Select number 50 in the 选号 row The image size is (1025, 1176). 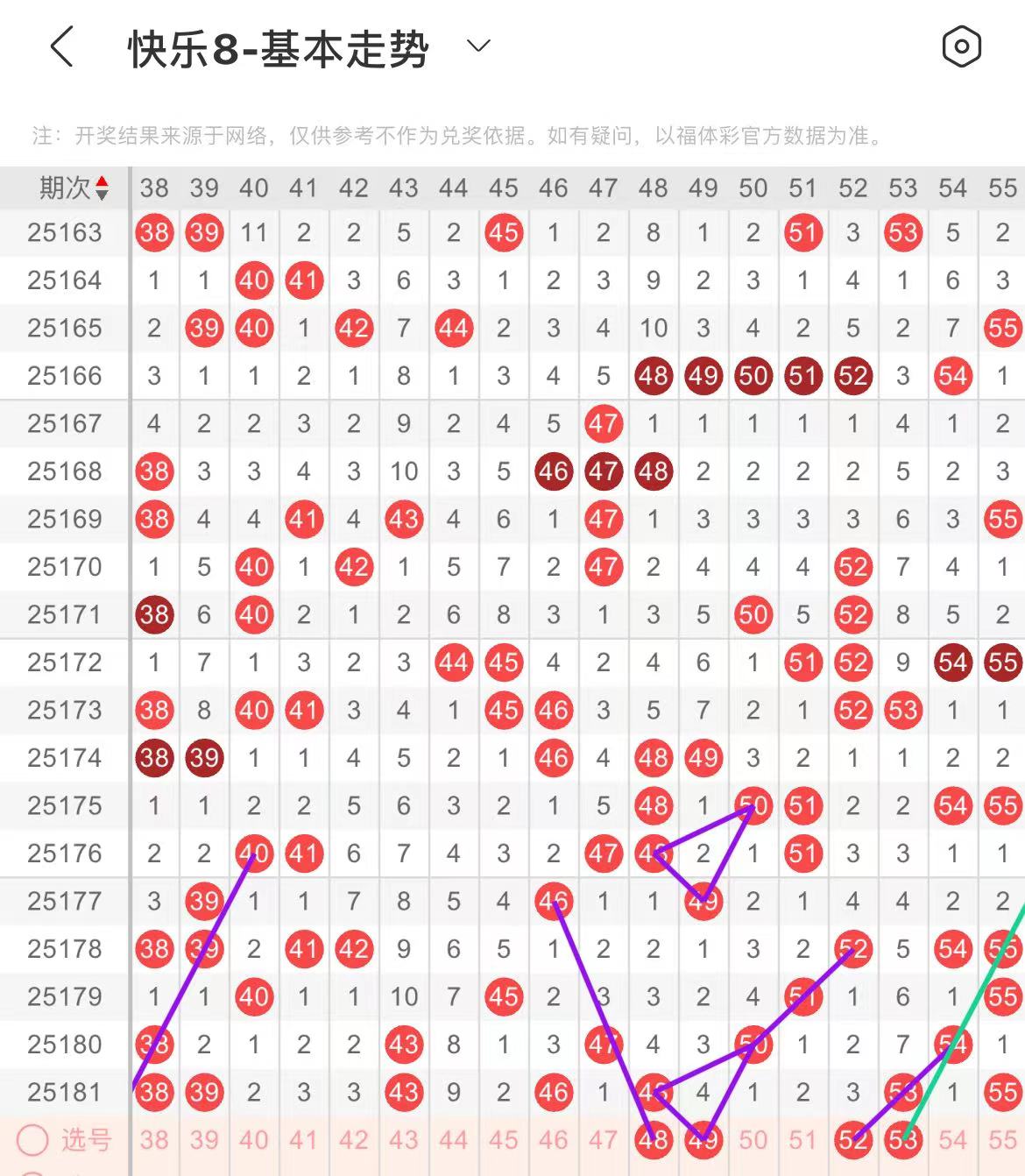pos(753,1140)
